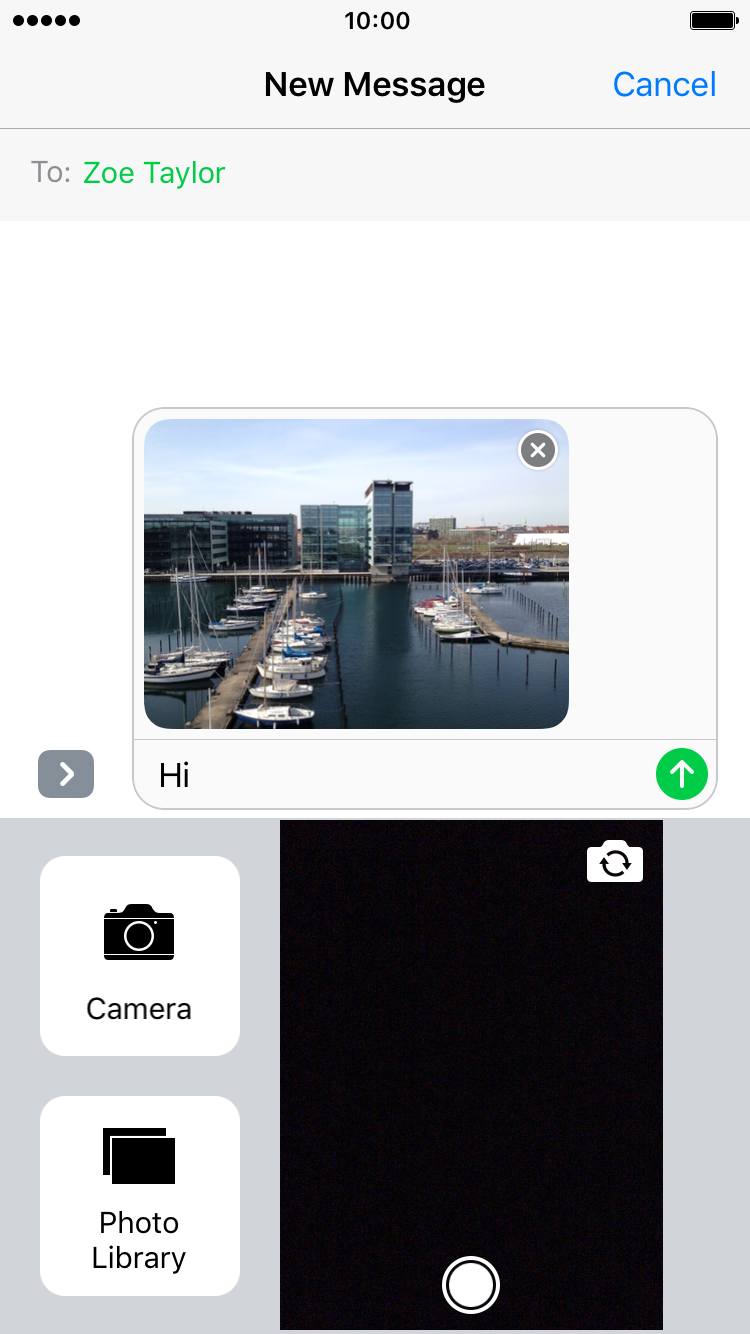
Task: Open the Camera option
Action: 140,956
